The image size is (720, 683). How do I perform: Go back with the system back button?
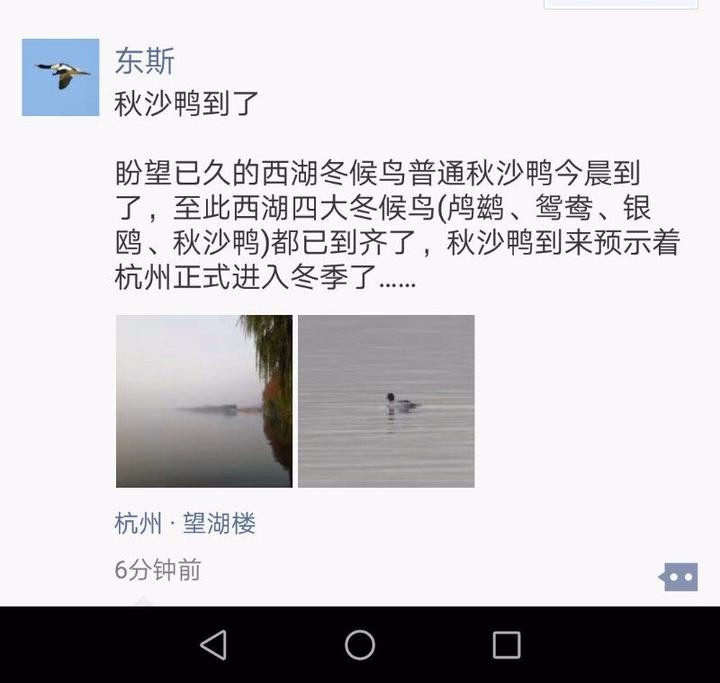pyautogui.click(x=213, y=645)
